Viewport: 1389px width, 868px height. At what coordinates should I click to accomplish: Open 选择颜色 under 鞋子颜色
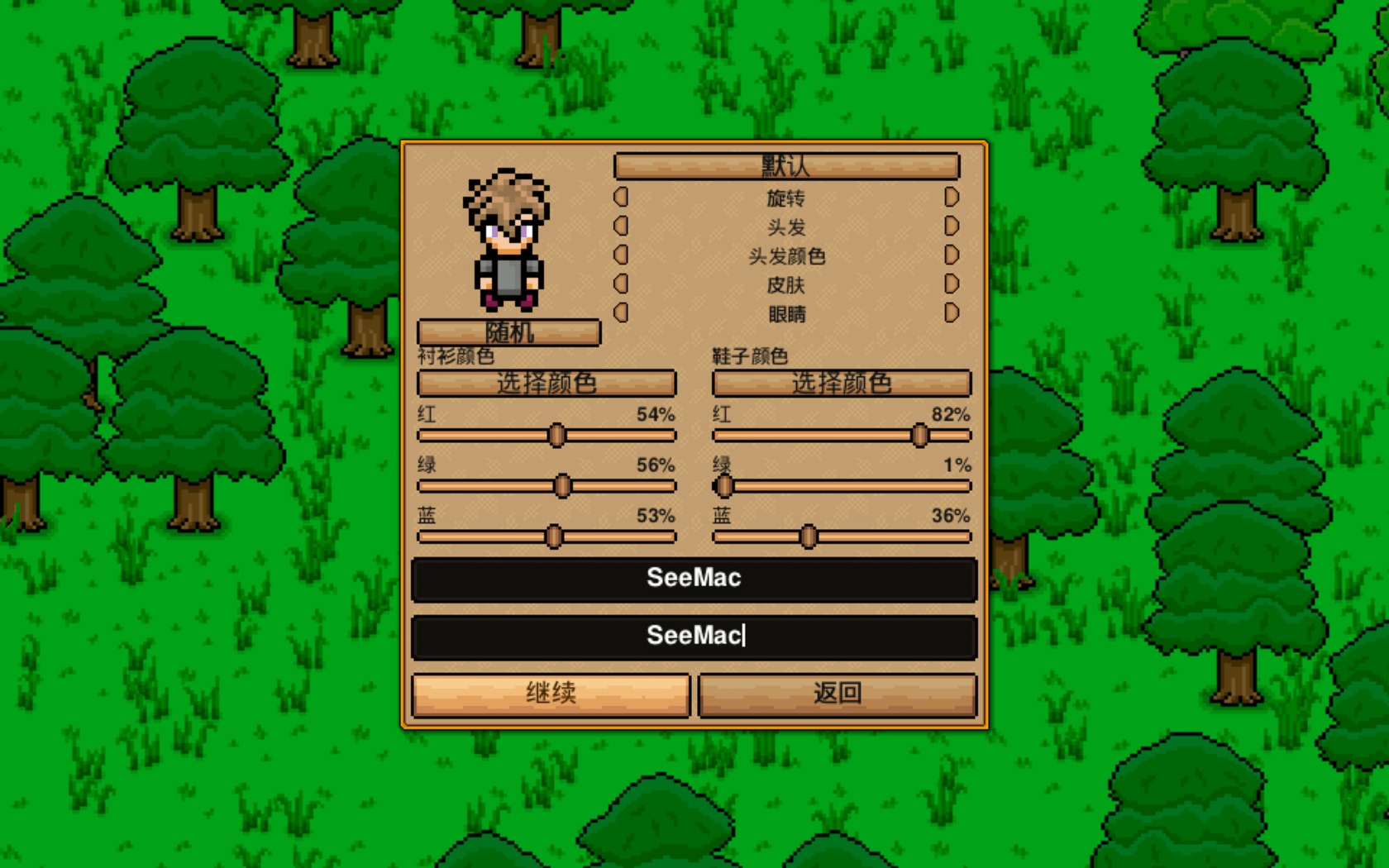pyautogui.click(x=841, y=383)
